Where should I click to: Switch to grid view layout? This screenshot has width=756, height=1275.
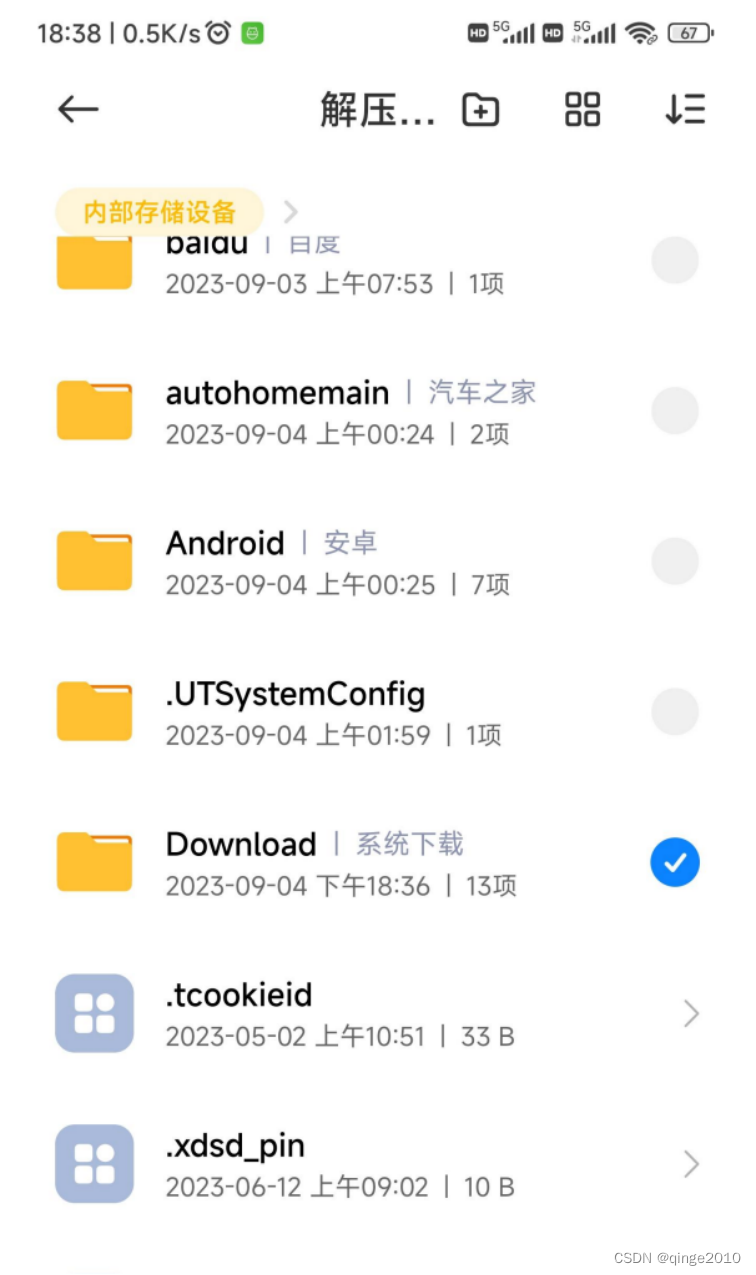582,109
